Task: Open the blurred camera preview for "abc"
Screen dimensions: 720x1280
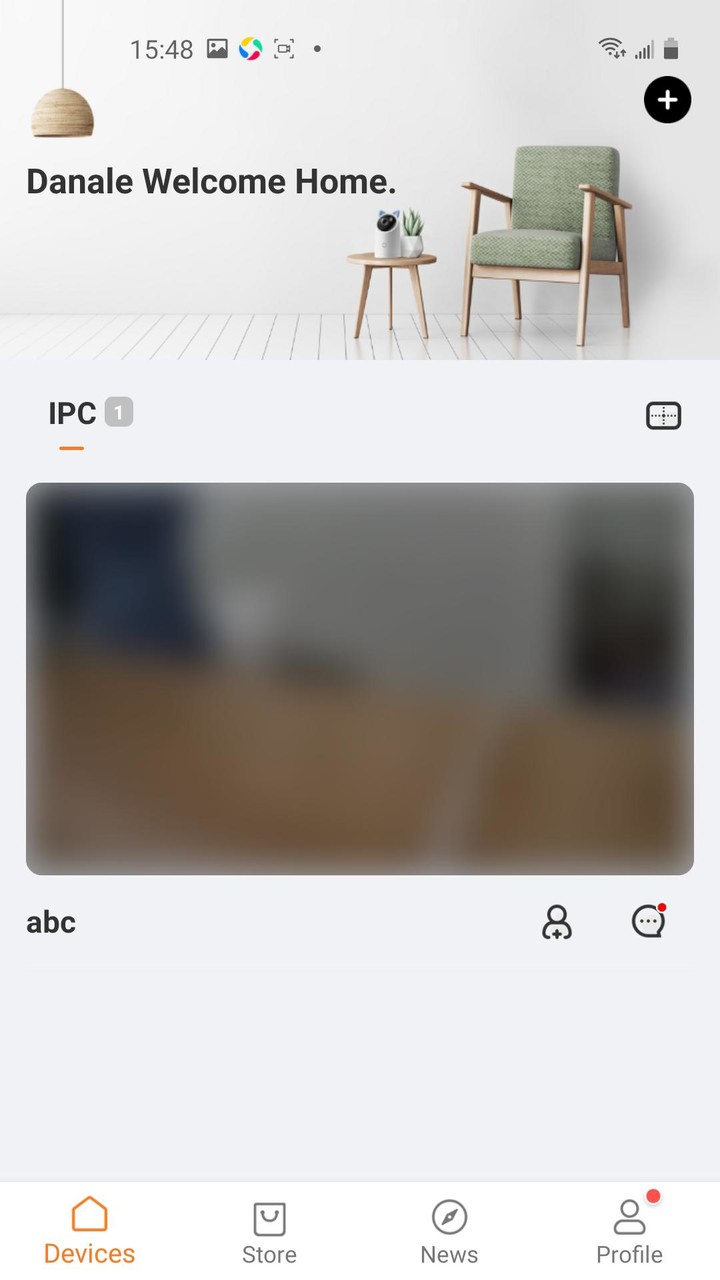Action: pyautogui.click(x=359, y=678)
